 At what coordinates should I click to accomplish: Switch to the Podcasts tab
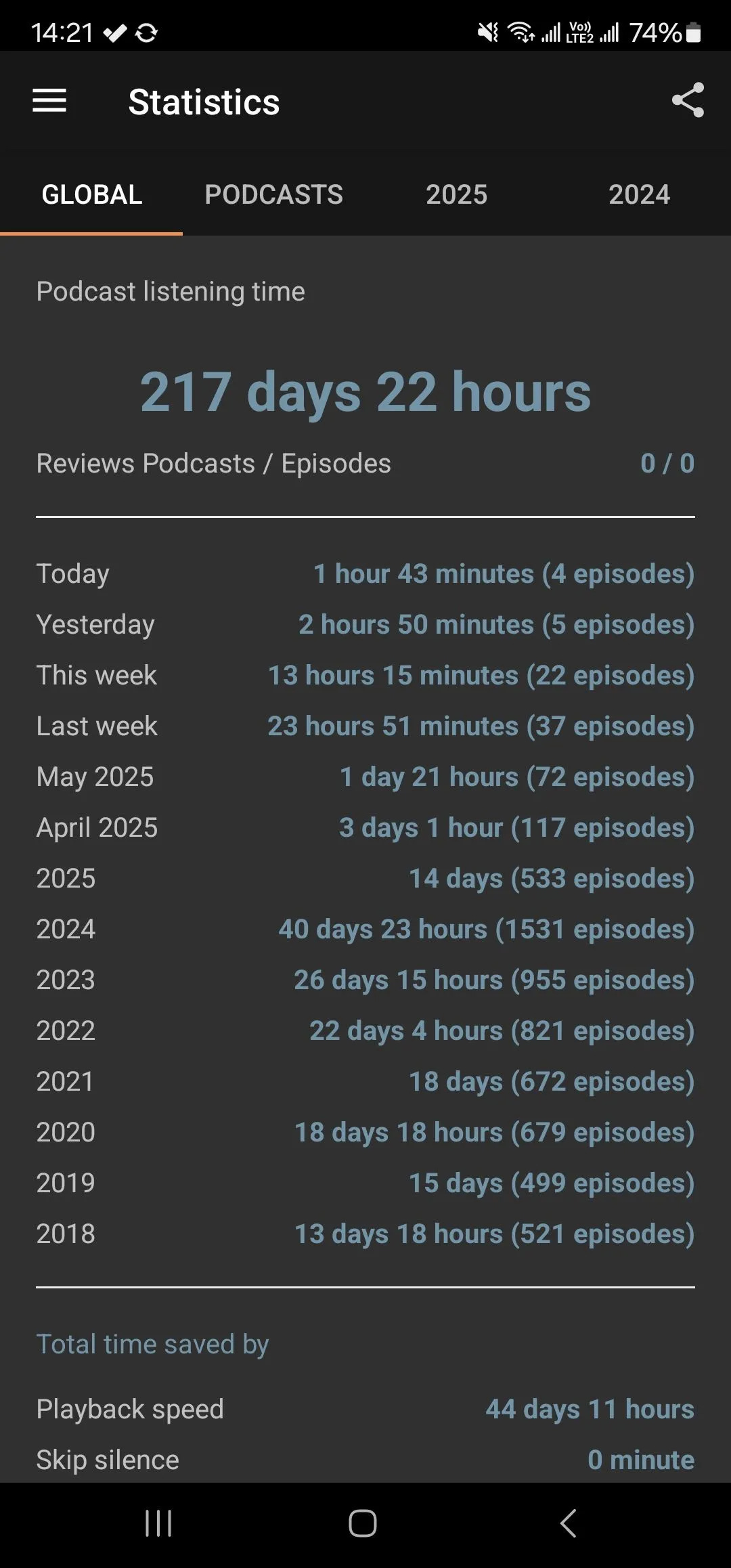274,195
